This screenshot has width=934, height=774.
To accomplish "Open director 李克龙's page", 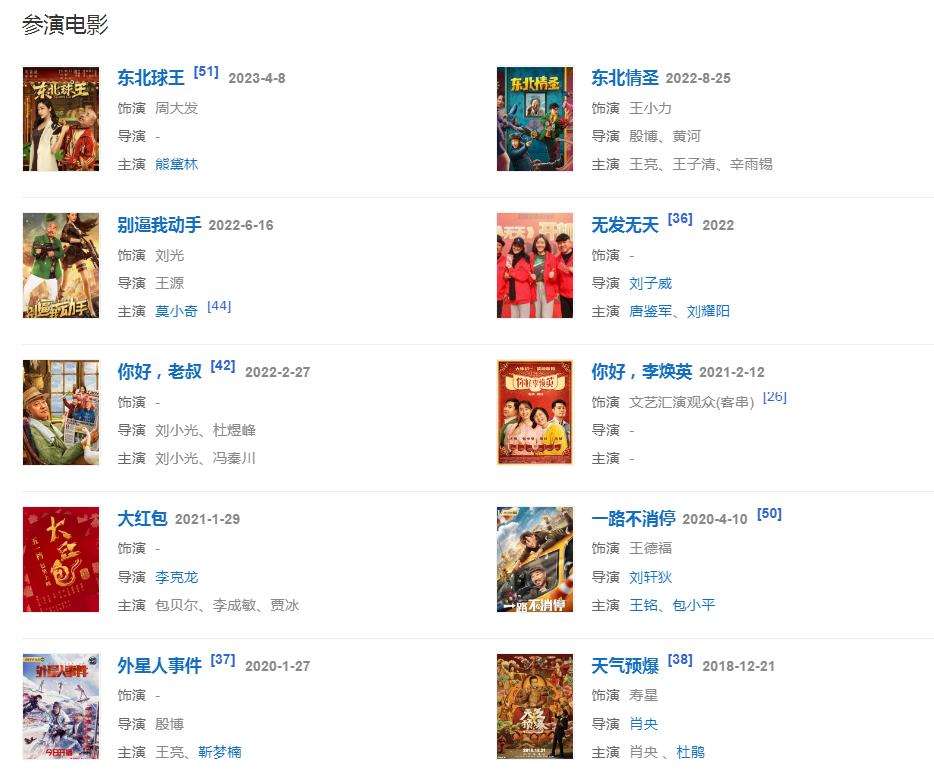I will [x=177, y=577].
